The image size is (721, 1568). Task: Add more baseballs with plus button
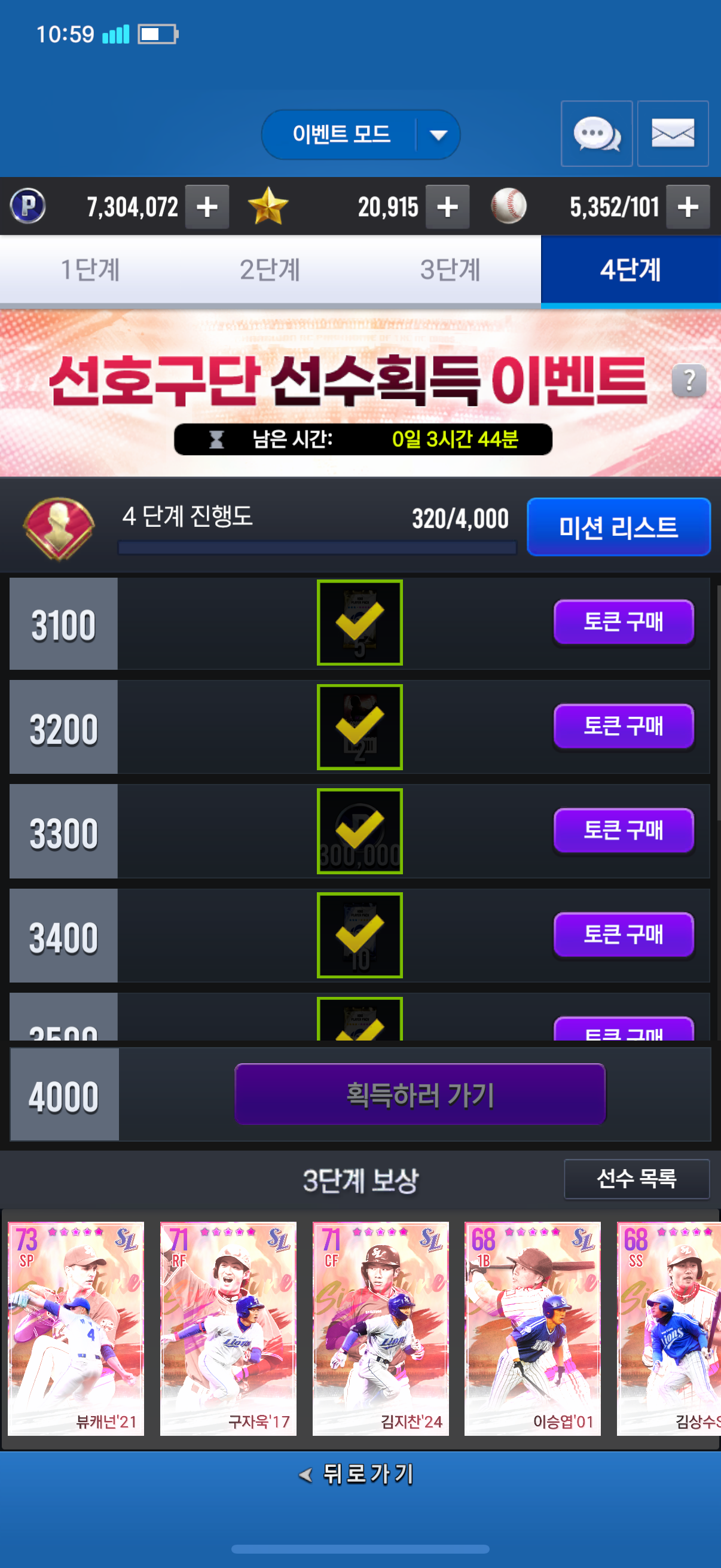pyautogui.click(x=688, y=207)
